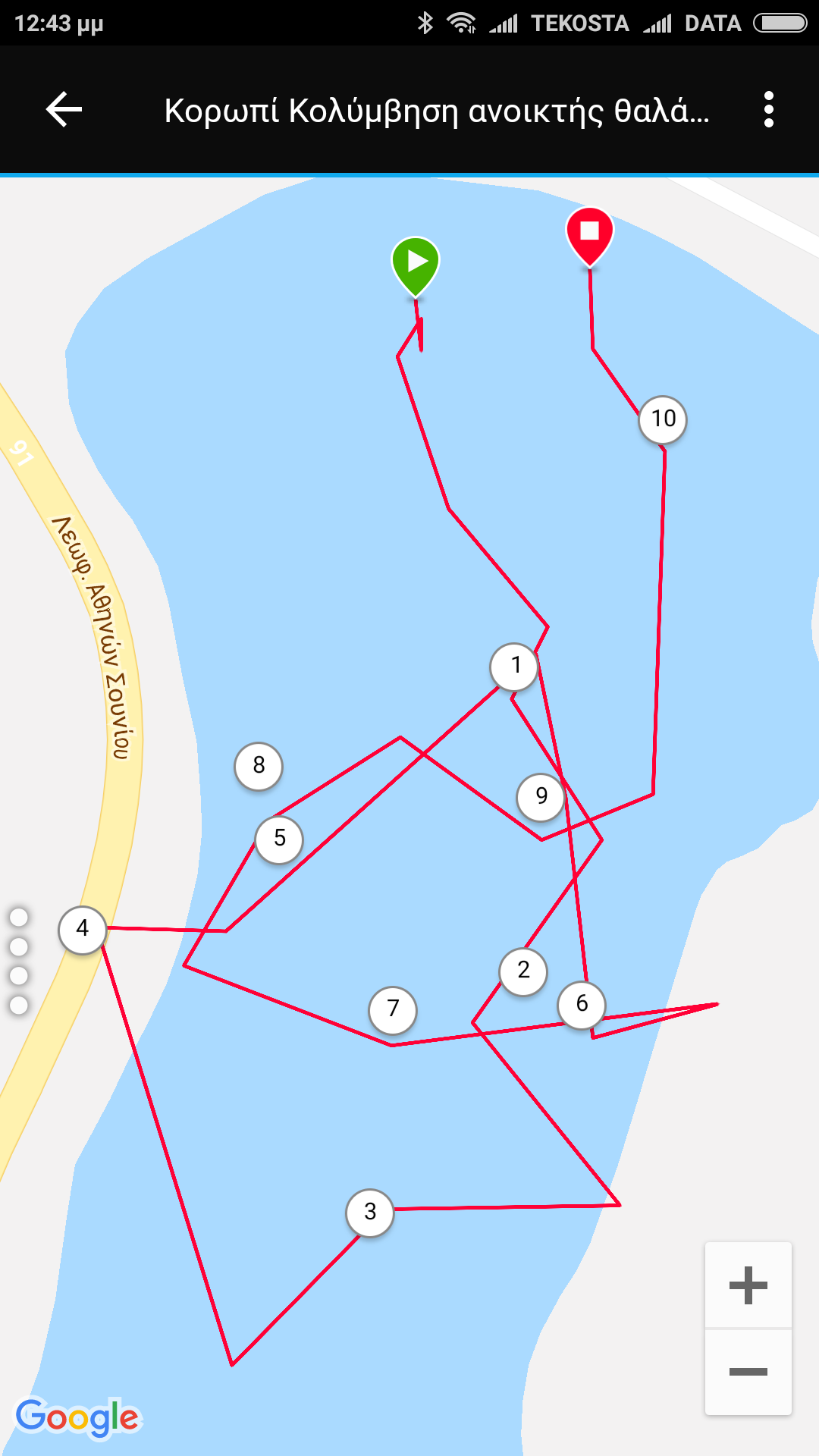Select lap marker 10
This screenshot has width=819, height=1456.
click(663, 419)
